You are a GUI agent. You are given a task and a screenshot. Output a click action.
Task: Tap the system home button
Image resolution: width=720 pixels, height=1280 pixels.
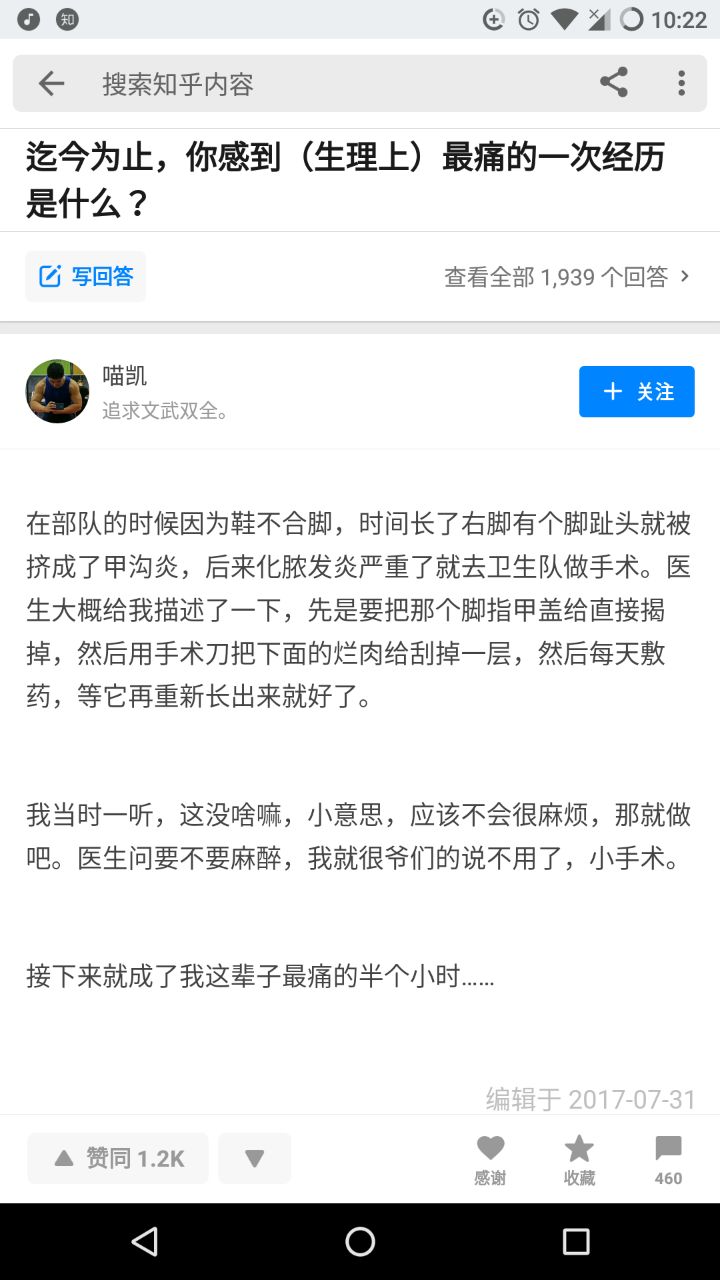360,1242
